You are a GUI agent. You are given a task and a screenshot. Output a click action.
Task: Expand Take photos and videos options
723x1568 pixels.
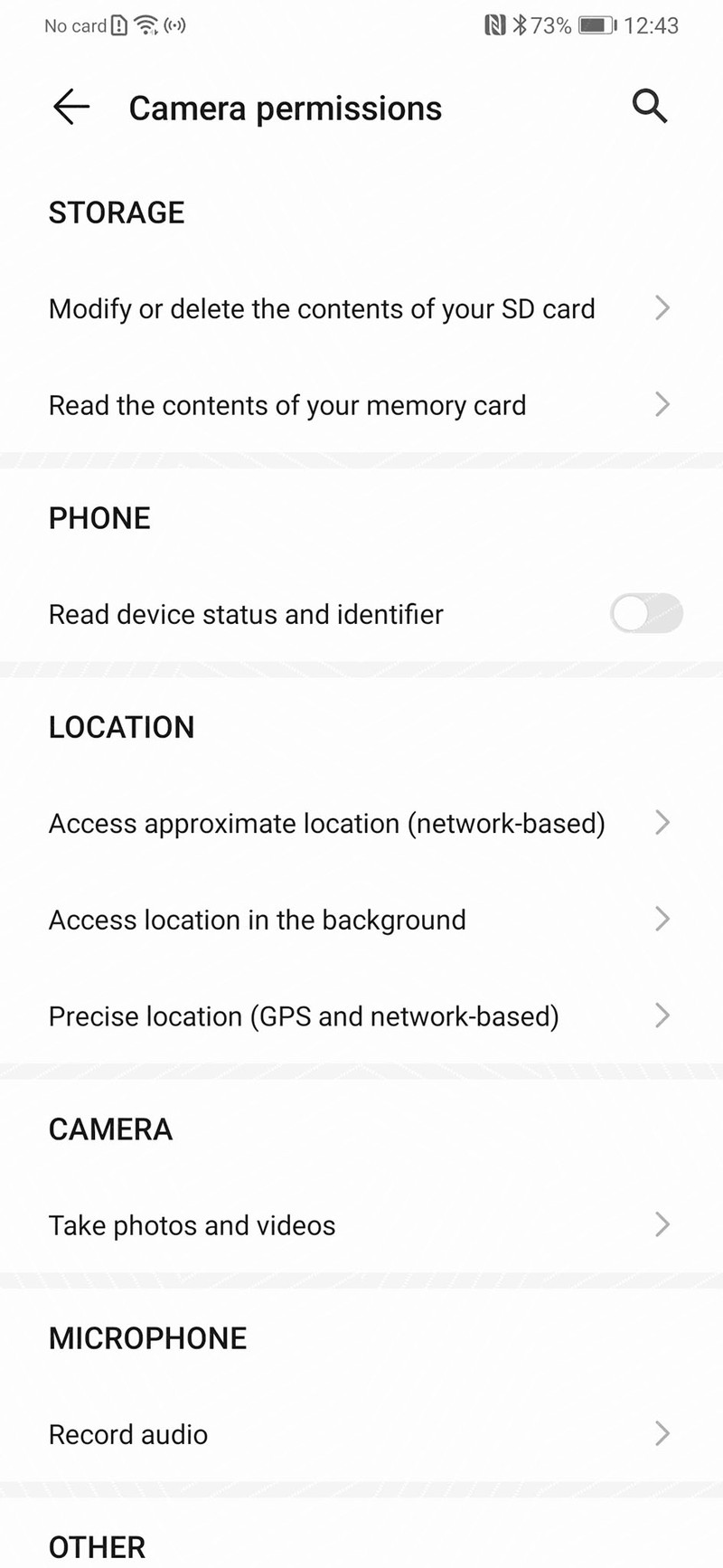tap(662, 1225)
